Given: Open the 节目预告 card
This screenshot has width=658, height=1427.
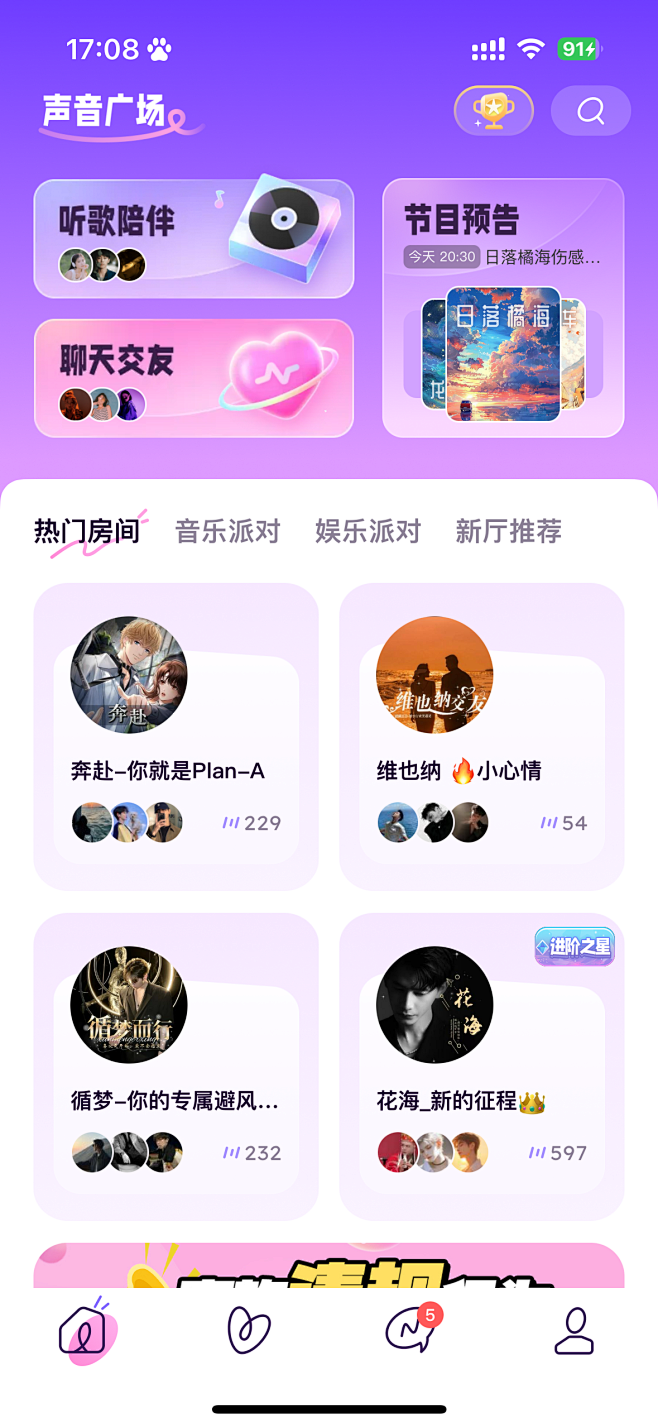Looking at the screenshot, I should coord(503,308).
